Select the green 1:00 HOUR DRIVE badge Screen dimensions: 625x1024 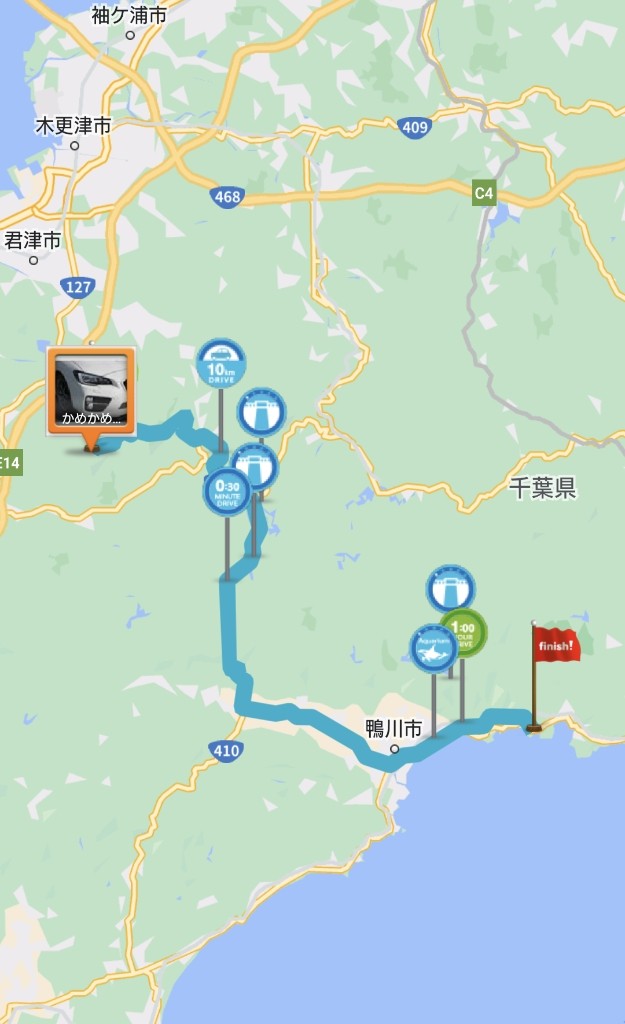[x=463, y=632]
